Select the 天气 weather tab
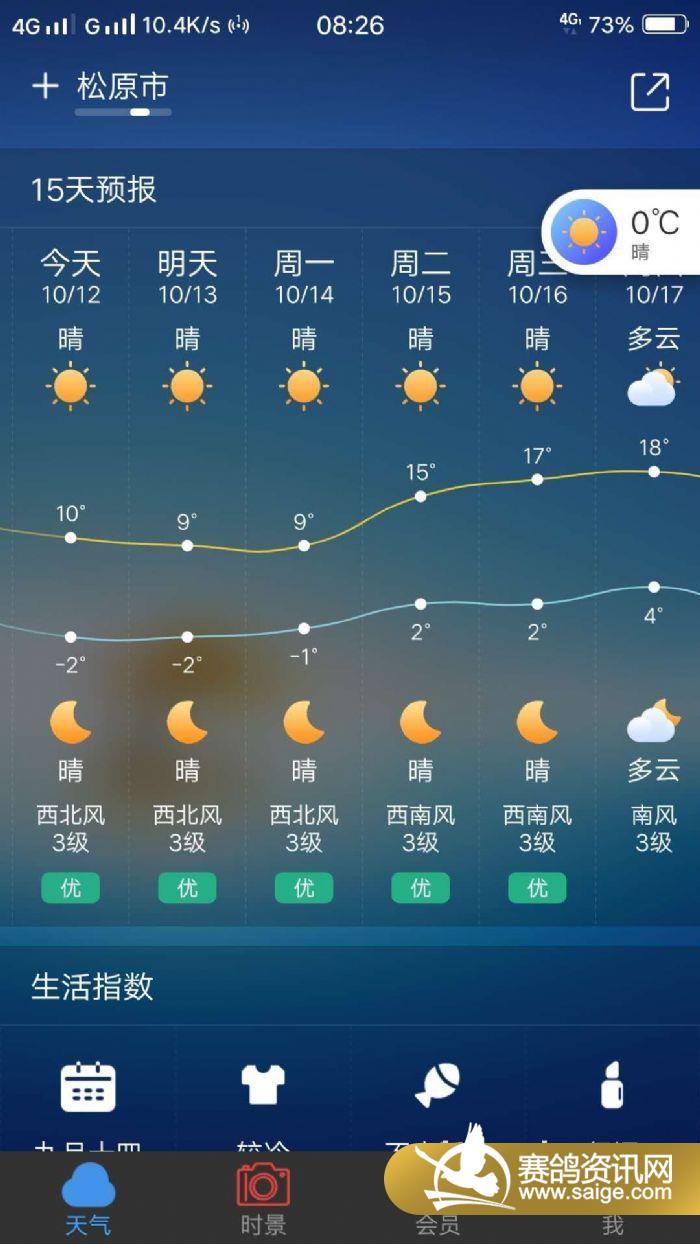The image size is (700, 1244). [88, 1197]
